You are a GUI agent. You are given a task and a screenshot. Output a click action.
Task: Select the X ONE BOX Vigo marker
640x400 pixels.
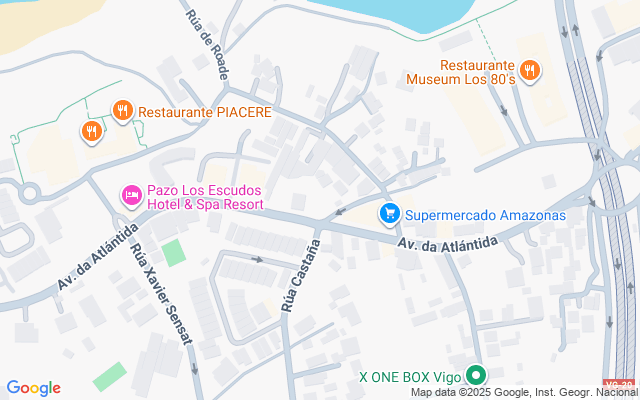476,377
